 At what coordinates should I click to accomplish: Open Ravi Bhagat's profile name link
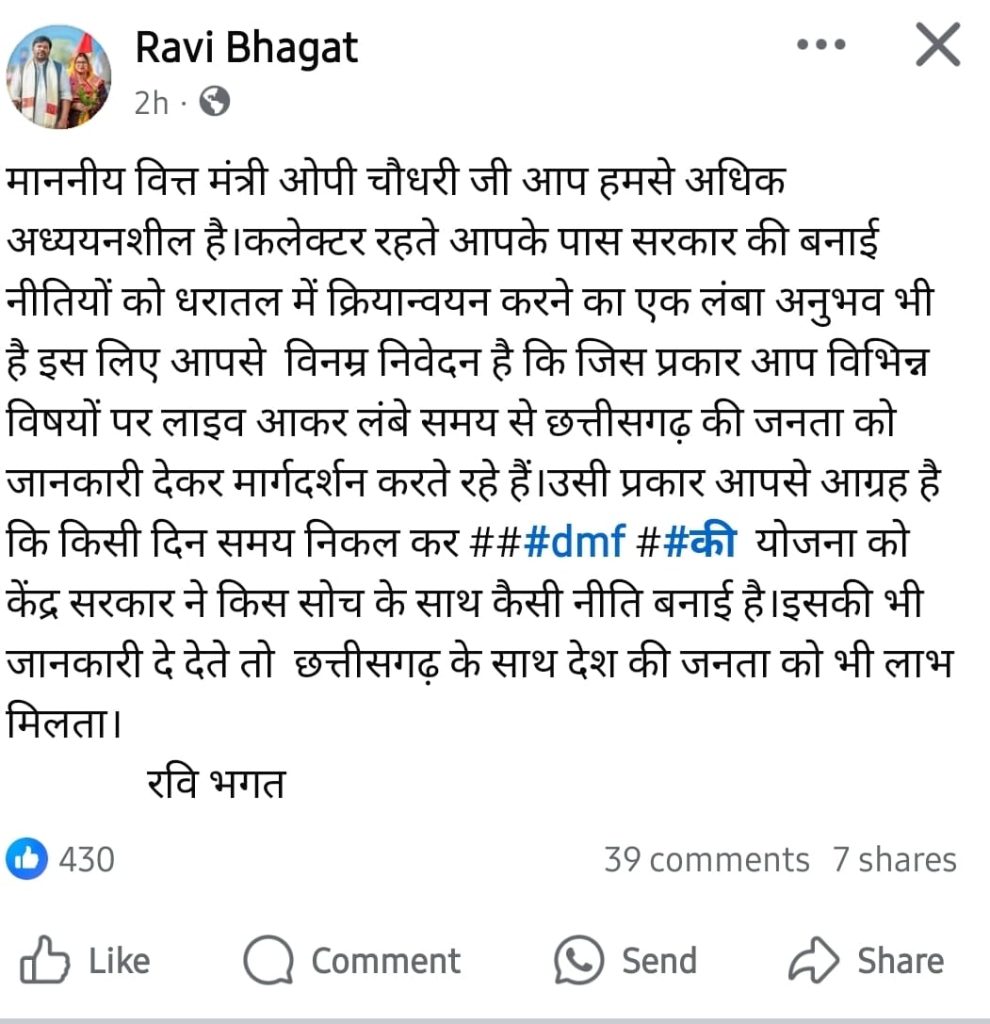coord(246,48)
